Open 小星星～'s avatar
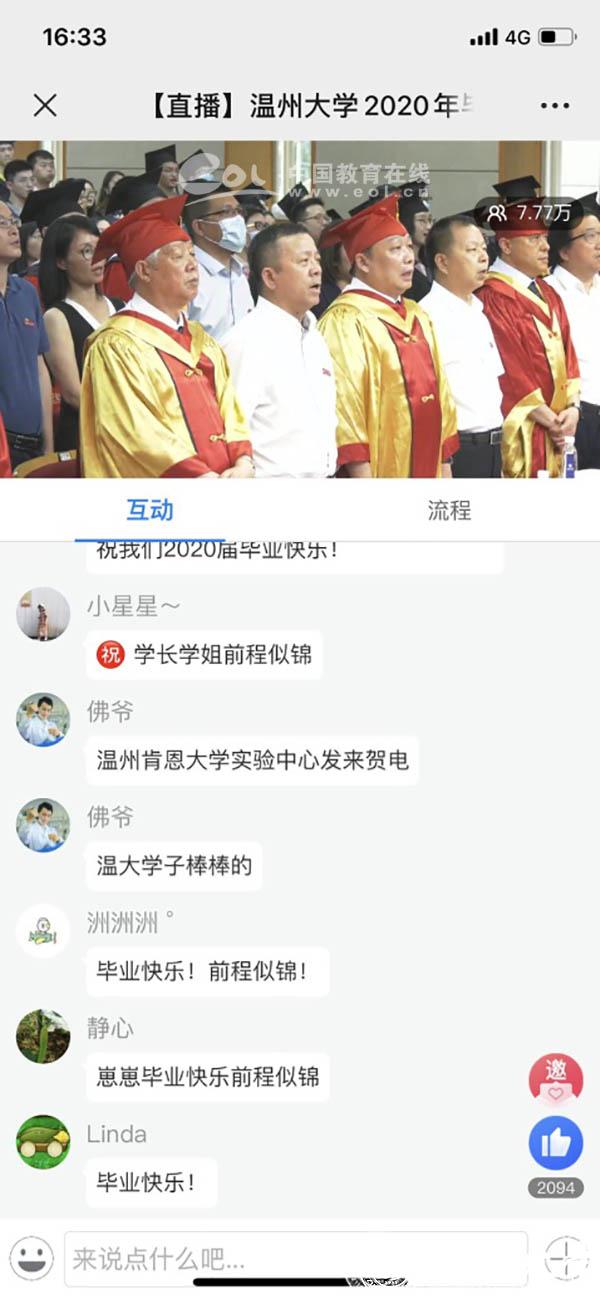Screen dimensions: 600x1299 coord(43,614)
